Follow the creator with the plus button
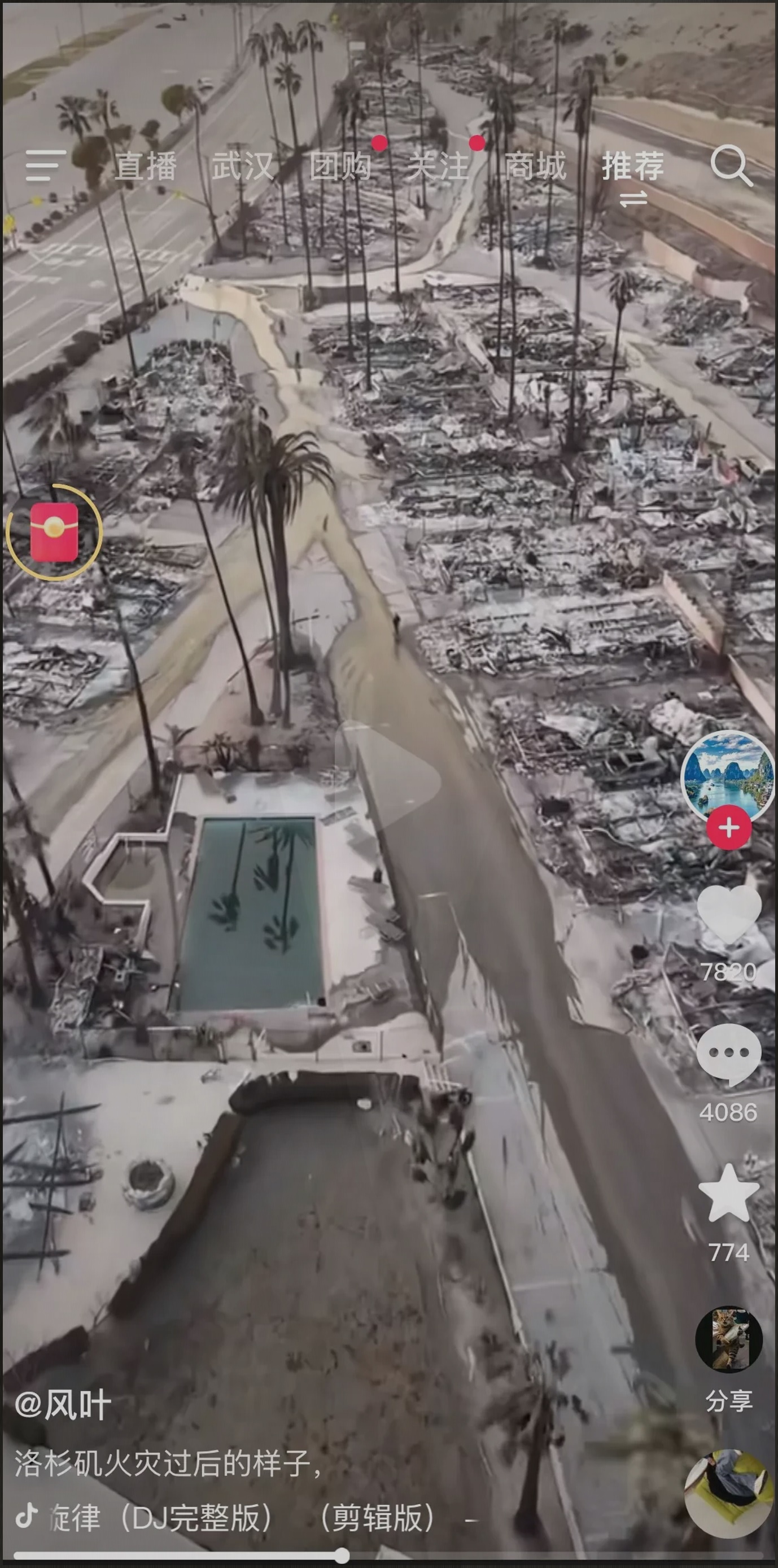The height and width of the screenshot is (1568, 778). [x=728, y=828]
